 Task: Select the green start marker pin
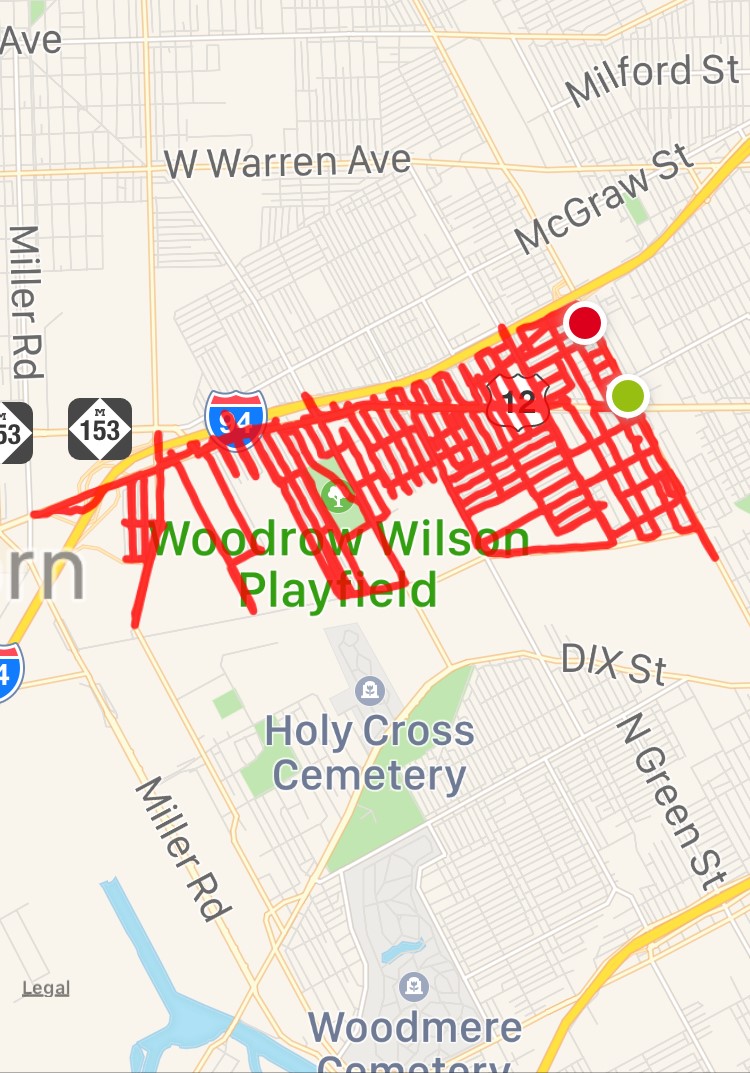[628, 396]
